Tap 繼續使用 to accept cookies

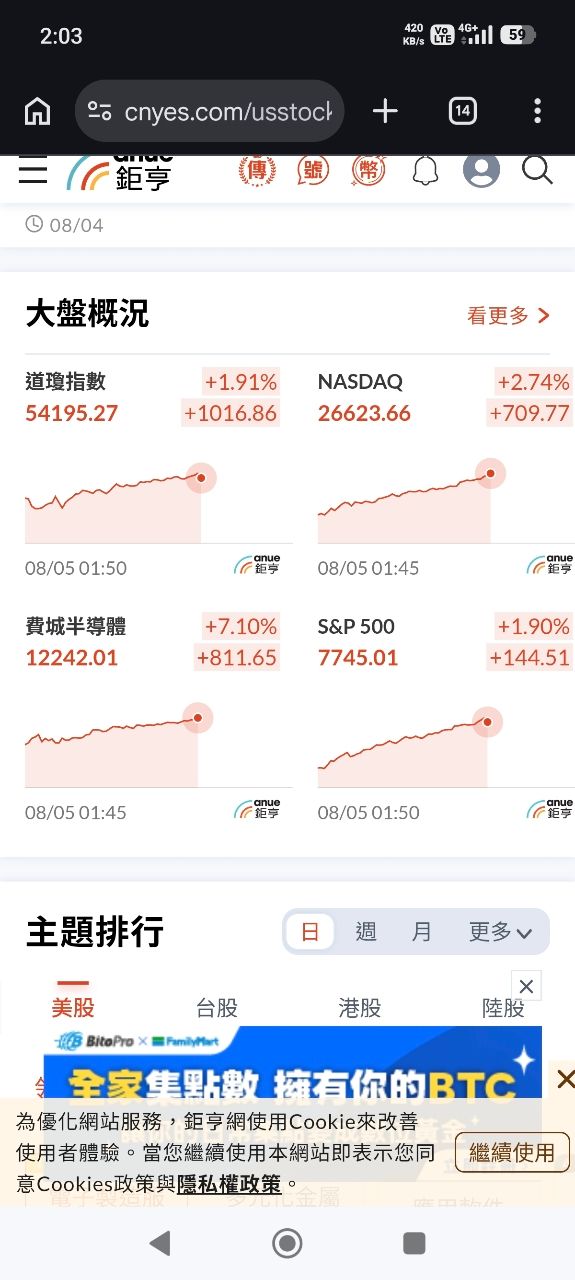coord(512,1152)
